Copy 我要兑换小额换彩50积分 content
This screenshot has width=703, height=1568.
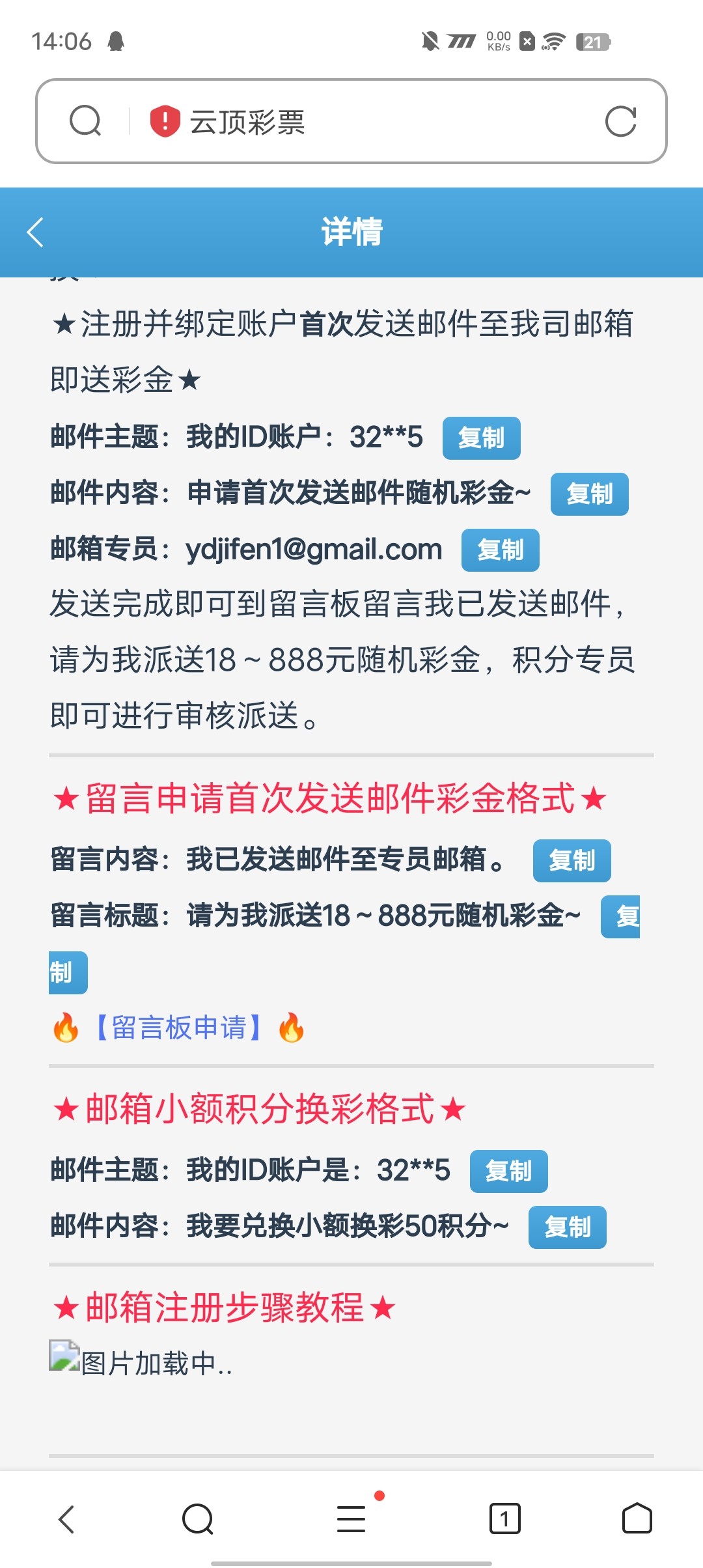pos(567,1227)
